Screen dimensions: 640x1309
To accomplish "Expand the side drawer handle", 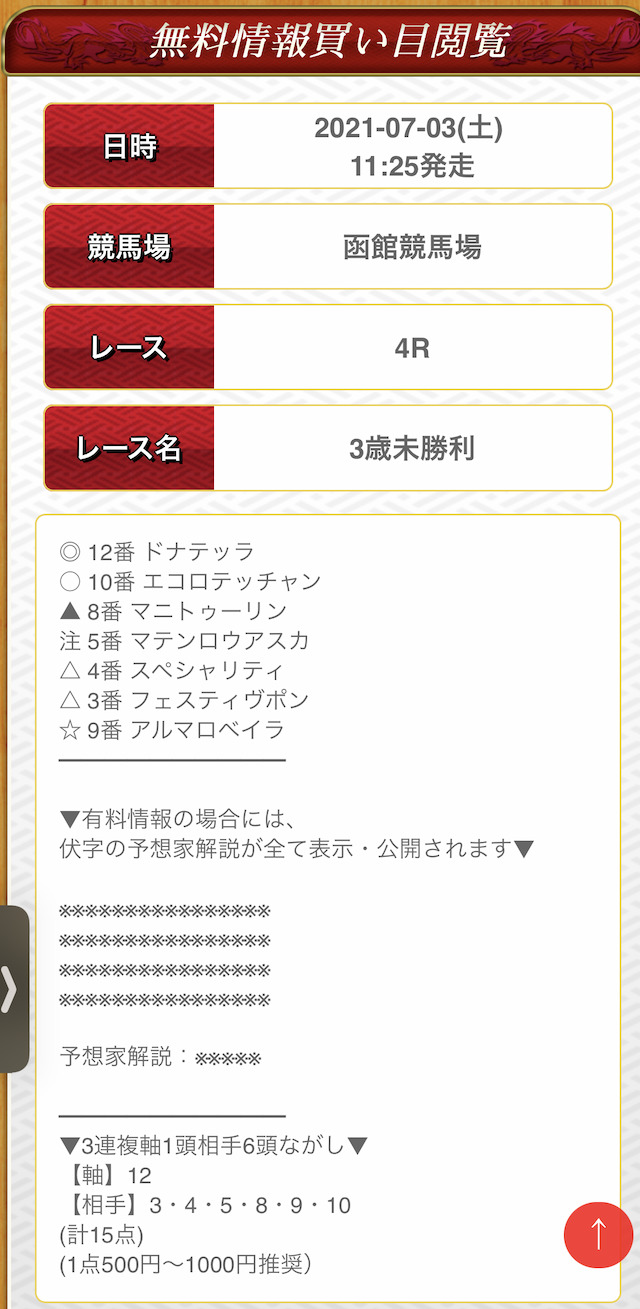I will [x=13, y=989].
